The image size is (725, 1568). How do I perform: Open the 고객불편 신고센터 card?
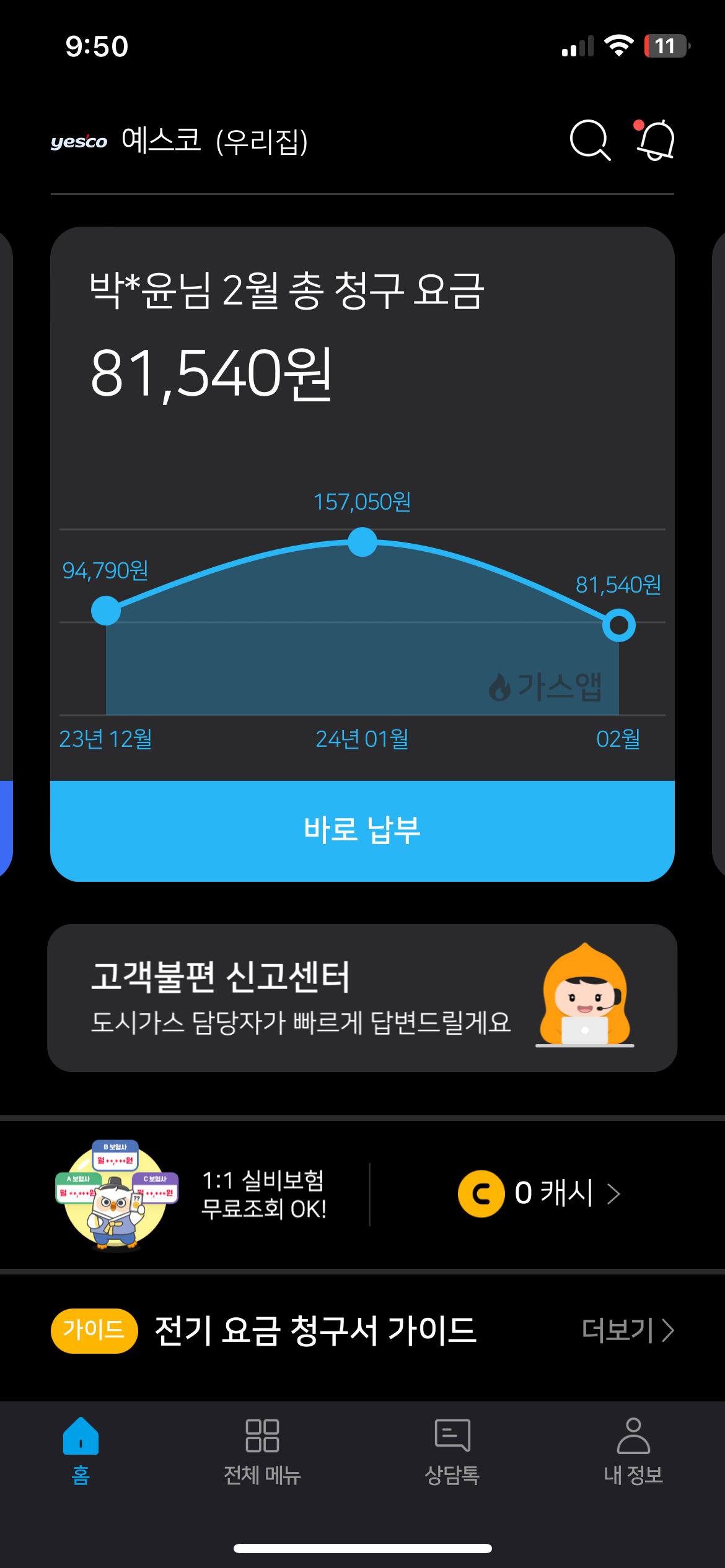click(x=362, y=998)
